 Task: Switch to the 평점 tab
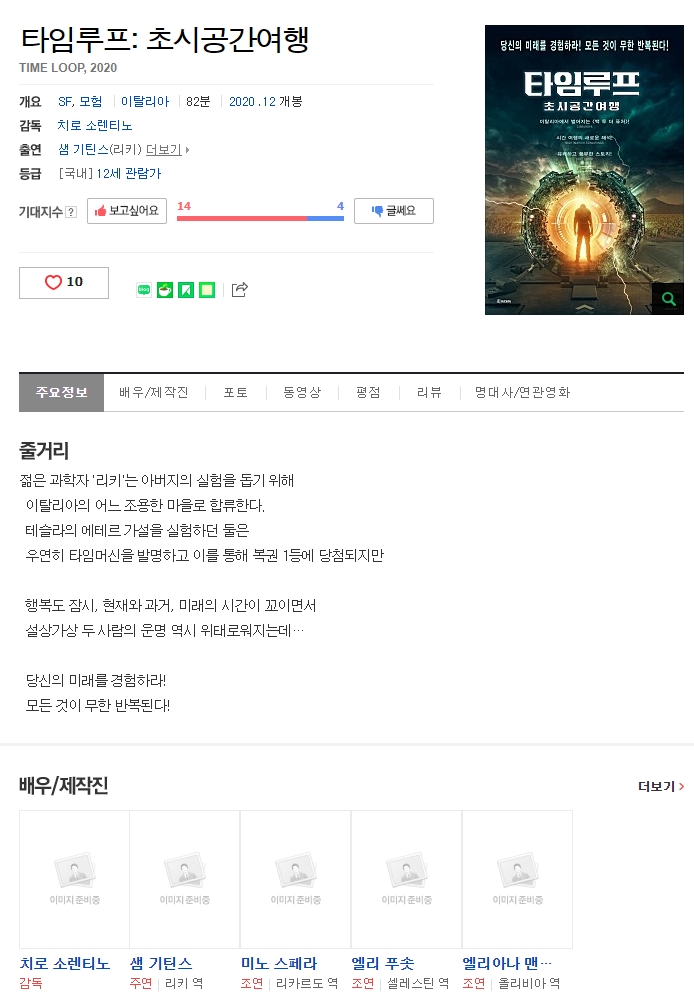tap(368, 393)
